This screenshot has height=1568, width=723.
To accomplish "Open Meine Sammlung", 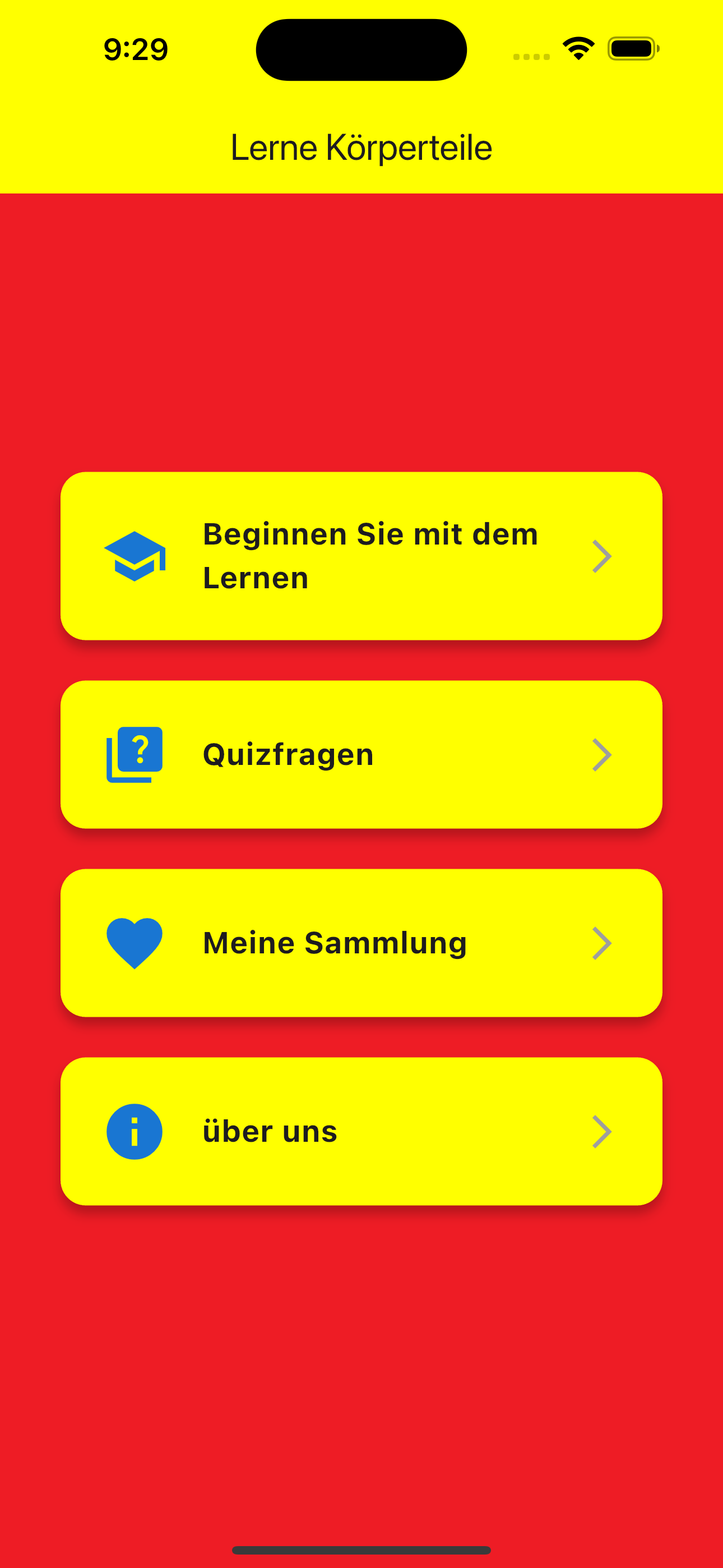I will (361, 943).
